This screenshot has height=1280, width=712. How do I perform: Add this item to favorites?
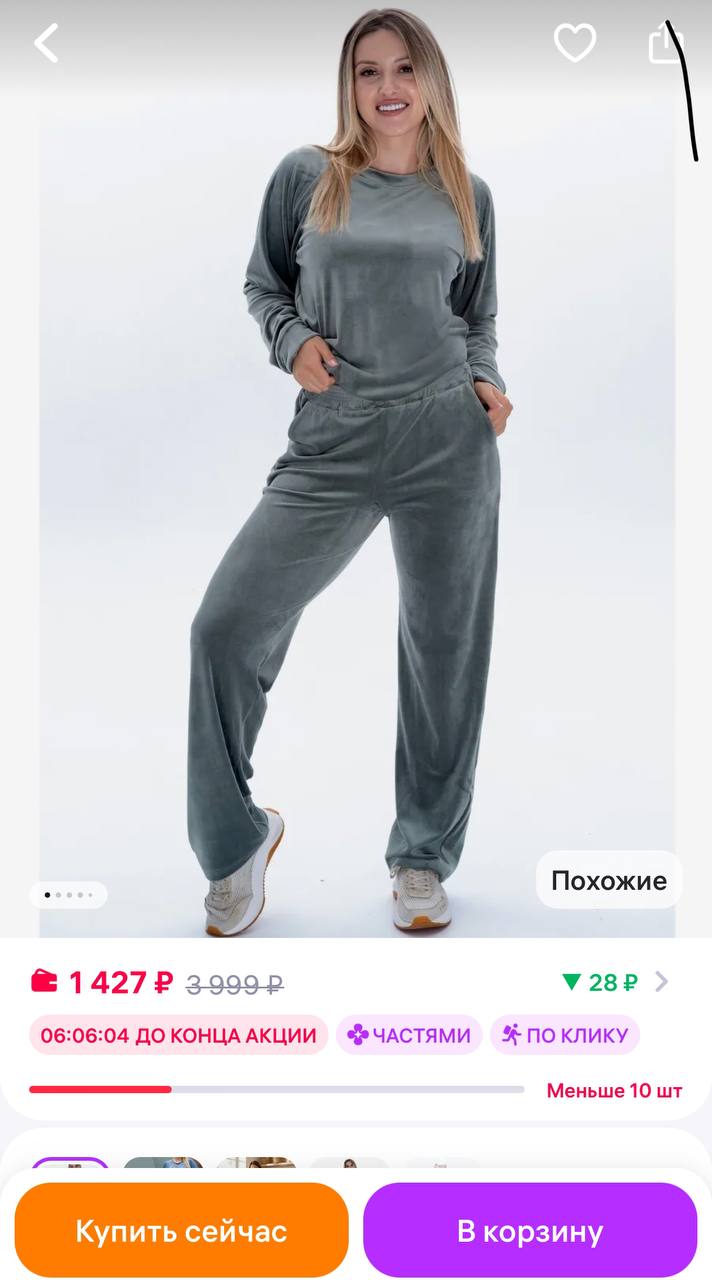click(575, 43)
